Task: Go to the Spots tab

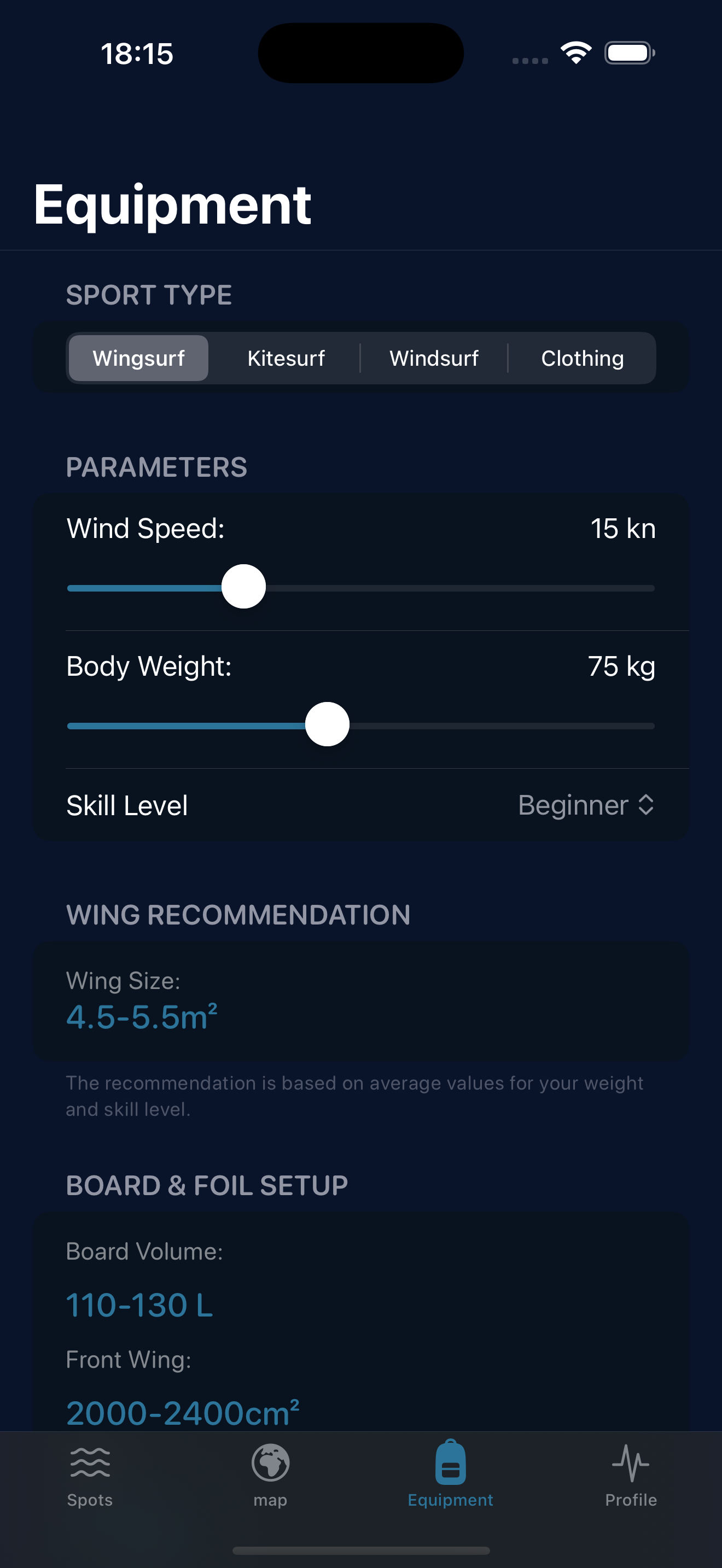Action: coord(90,1475)
